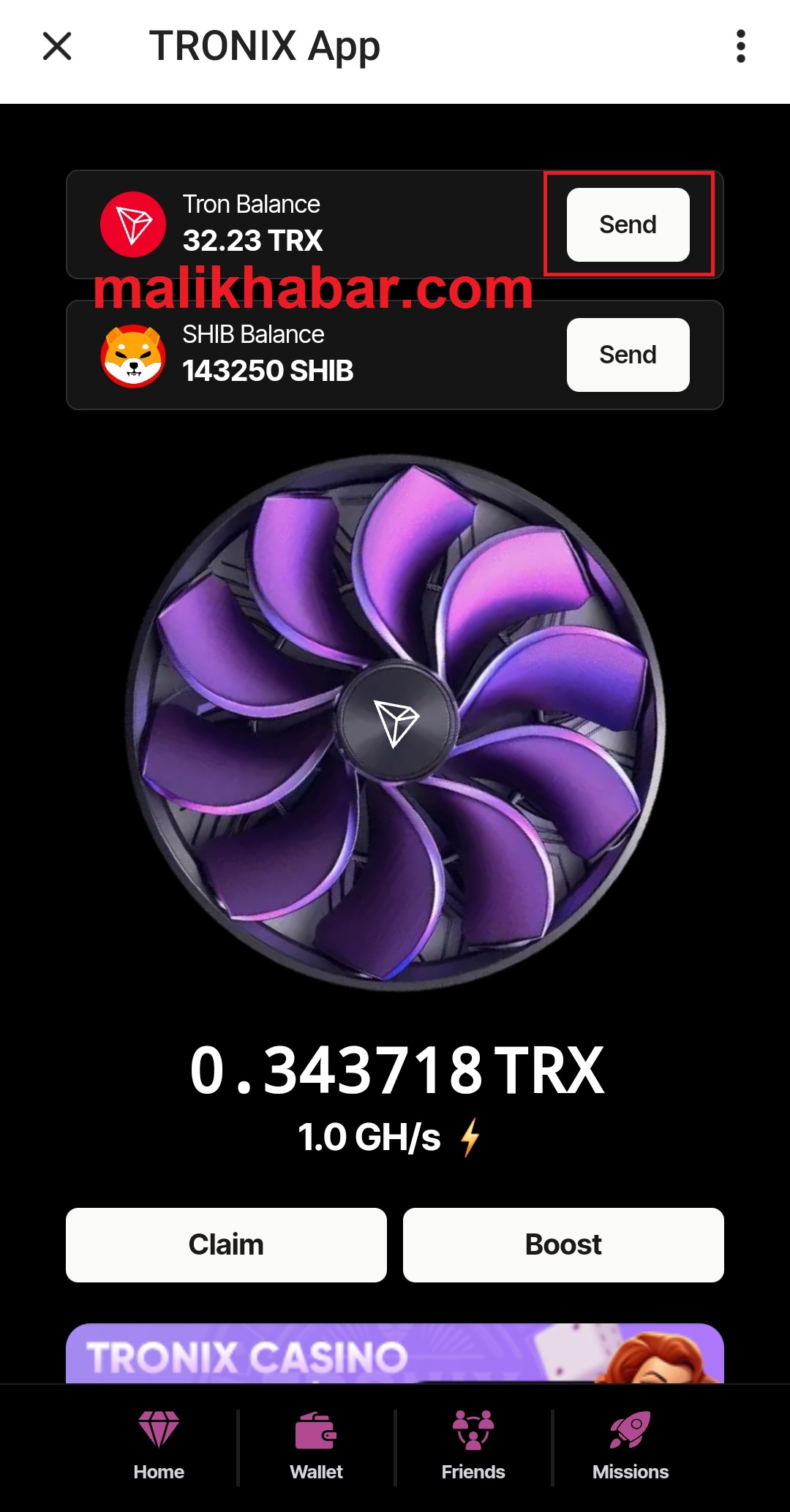This screenshot has height=1512, width=790.
Task: Open the three-dot overflow menu
Action: pos(740,46)
